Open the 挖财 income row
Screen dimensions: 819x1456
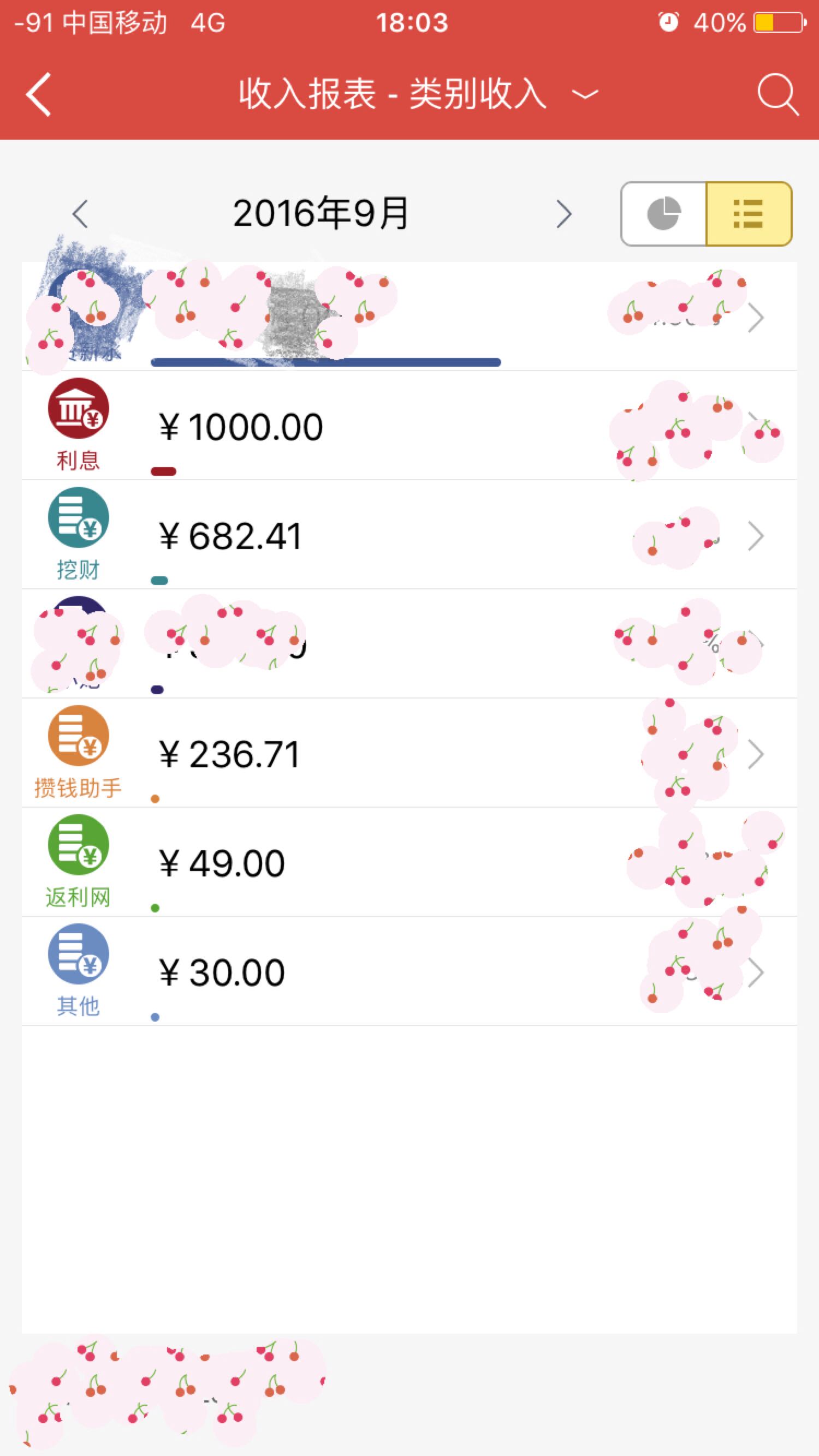[x=410, y=535]
